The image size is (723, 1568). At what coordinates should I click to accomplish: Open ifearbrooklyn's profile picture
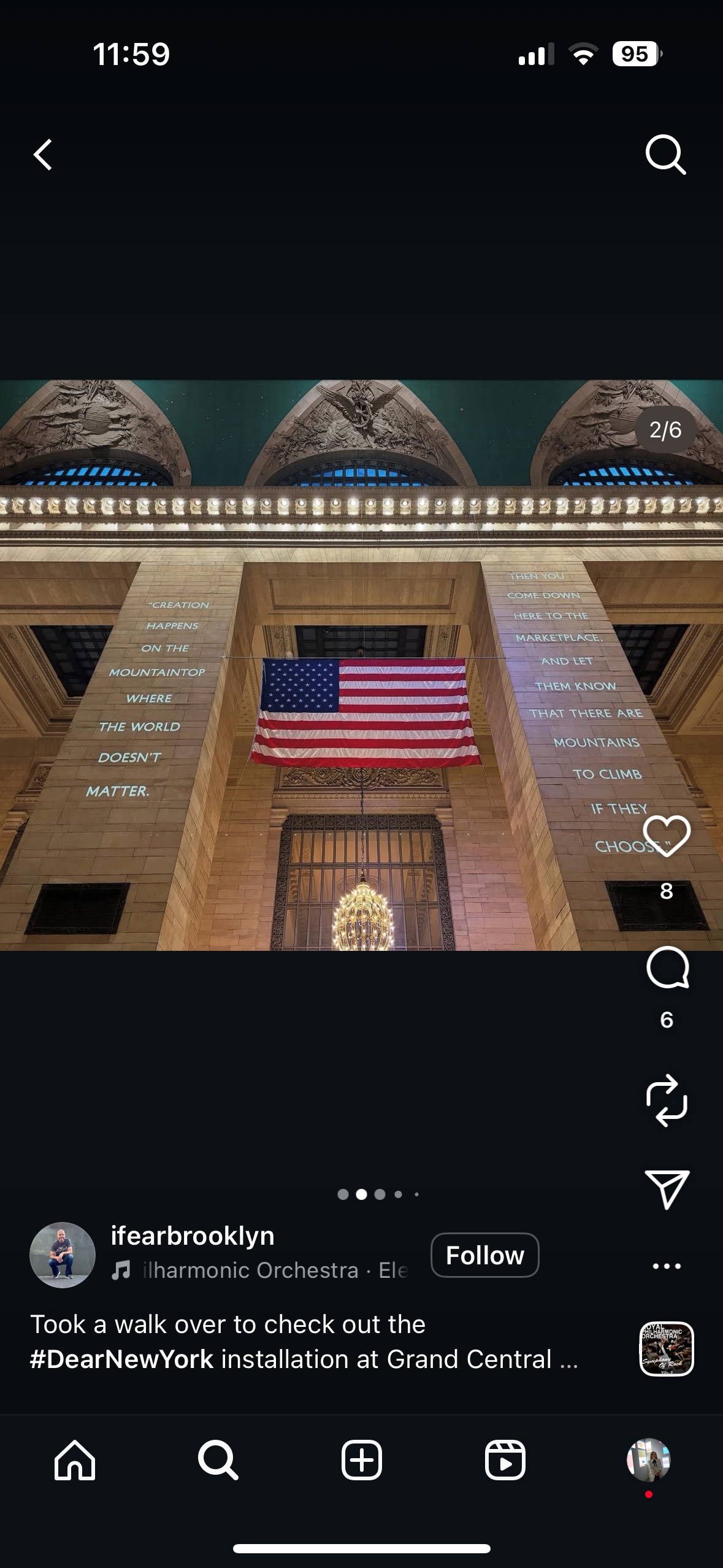[x=63, y=1255]
